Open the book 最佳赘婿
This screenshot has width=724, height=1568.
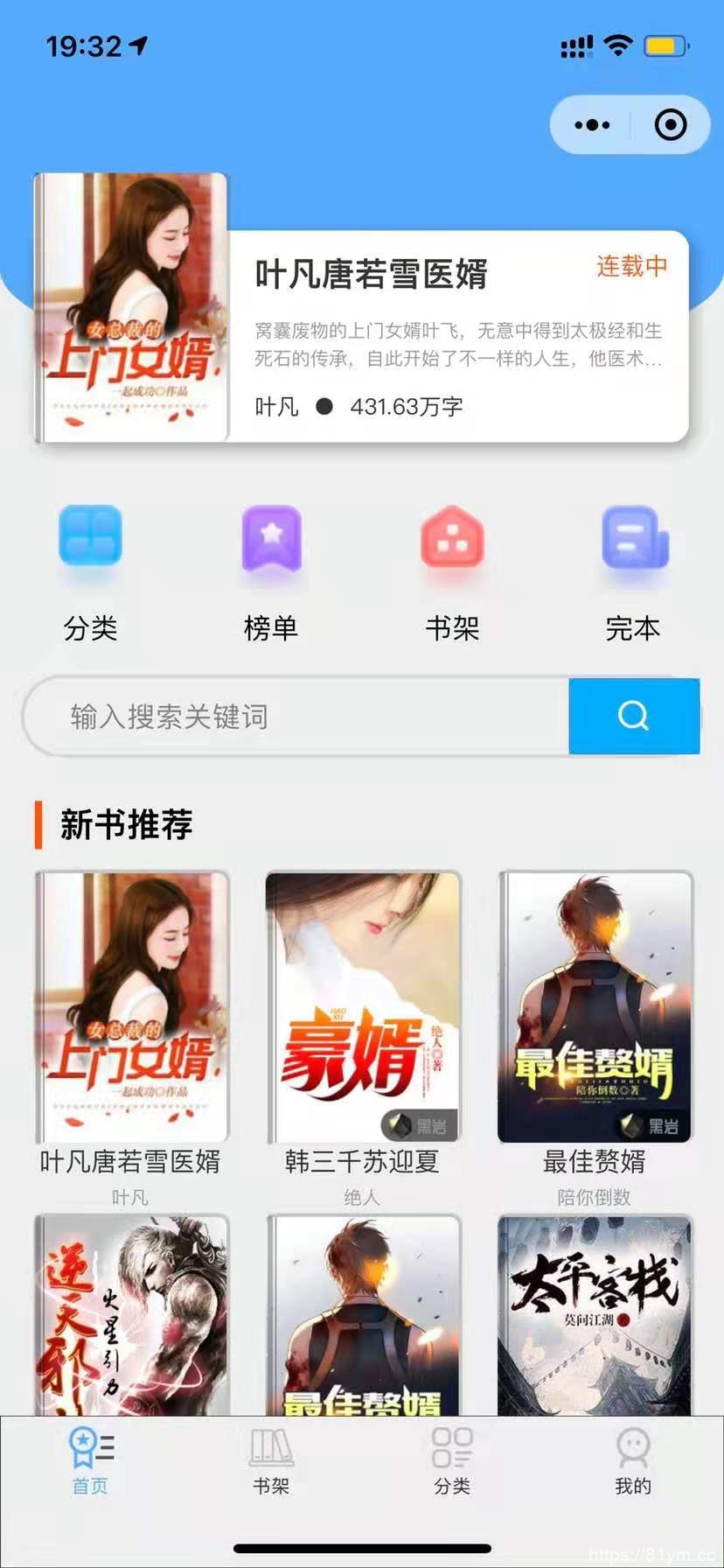[x=594, y=1006]
